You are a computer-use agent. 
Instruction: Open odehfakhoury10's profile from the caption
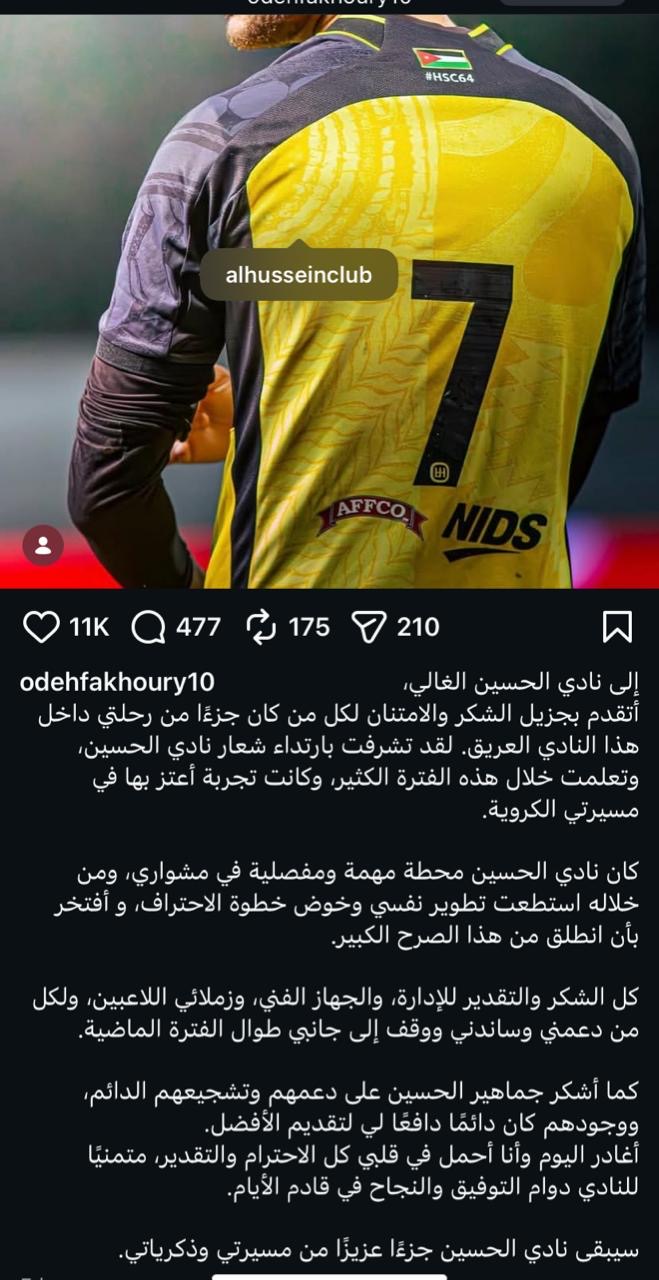click(x=118, y=683)
